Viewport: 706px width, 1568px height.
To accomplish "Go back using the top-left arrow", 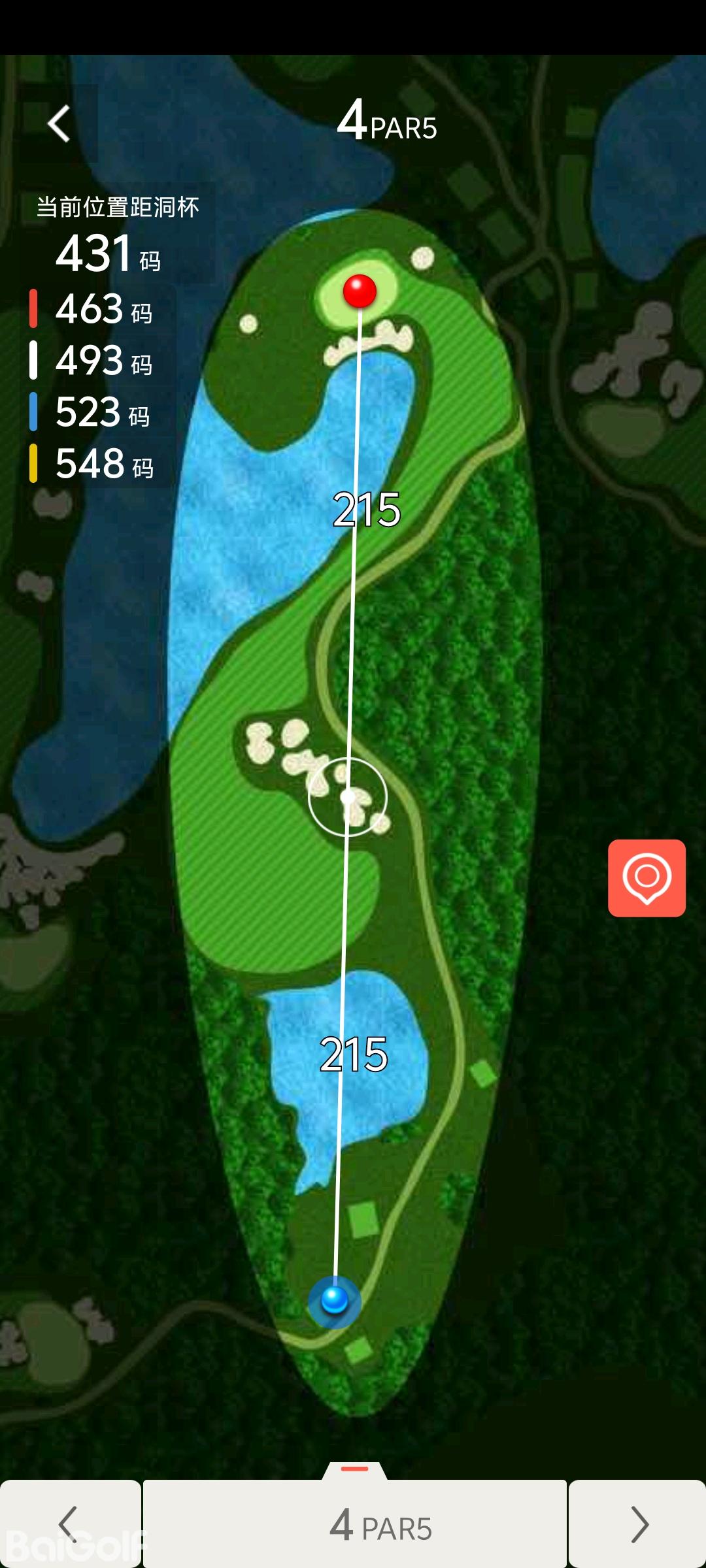I will click(59, 123).
